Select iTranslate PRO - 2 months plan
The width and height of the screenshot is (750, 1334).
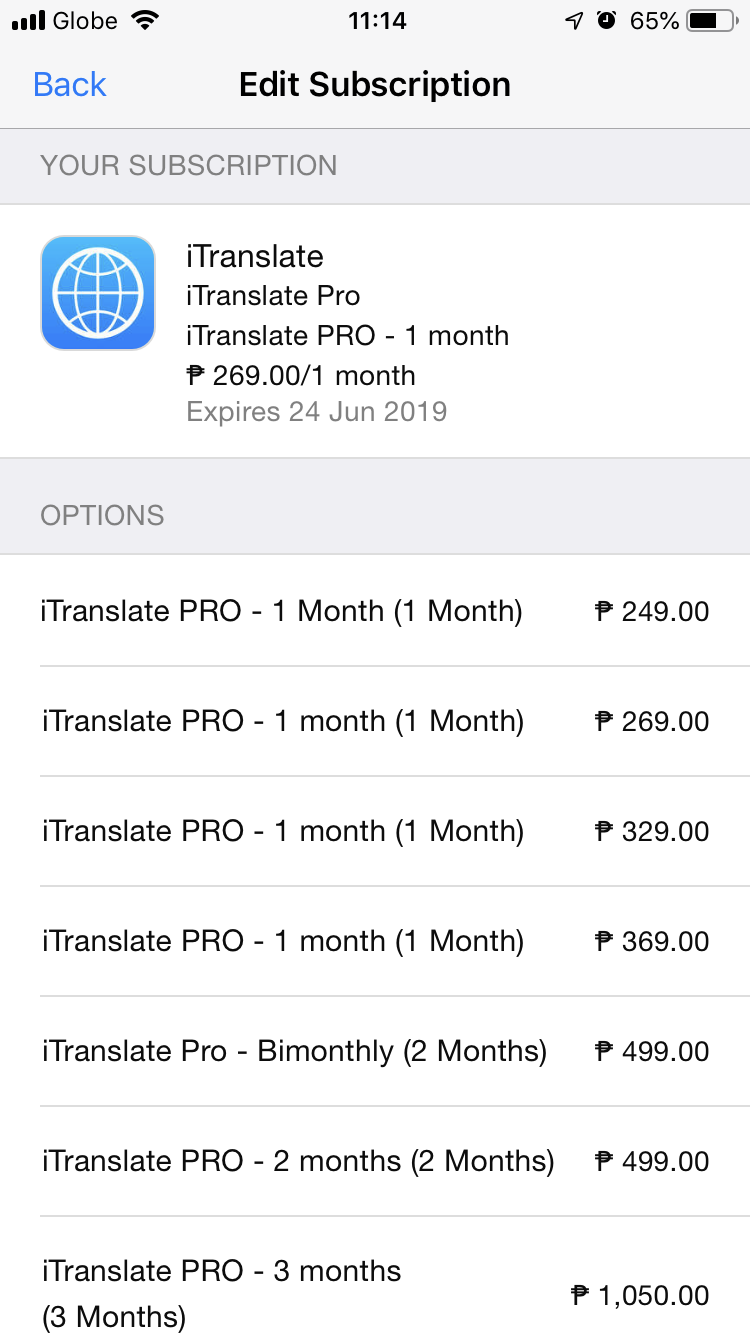(375, 1161)
